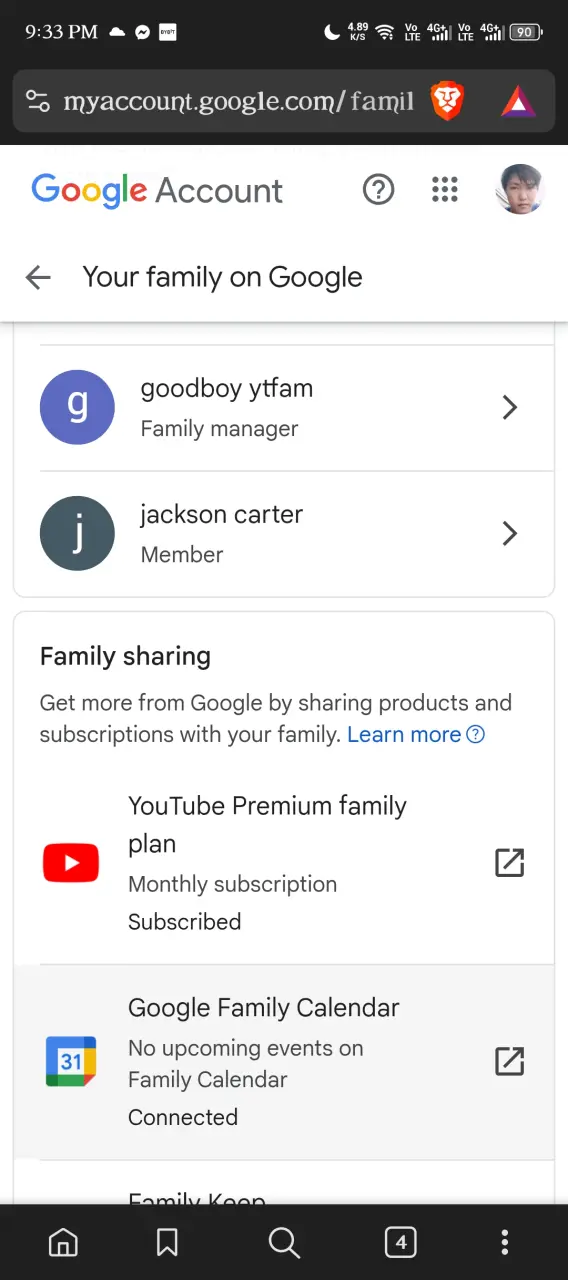Open Brave Rewards triangle icon
The height and width of the screenshot is (1280, 568).
click(517, 101)
